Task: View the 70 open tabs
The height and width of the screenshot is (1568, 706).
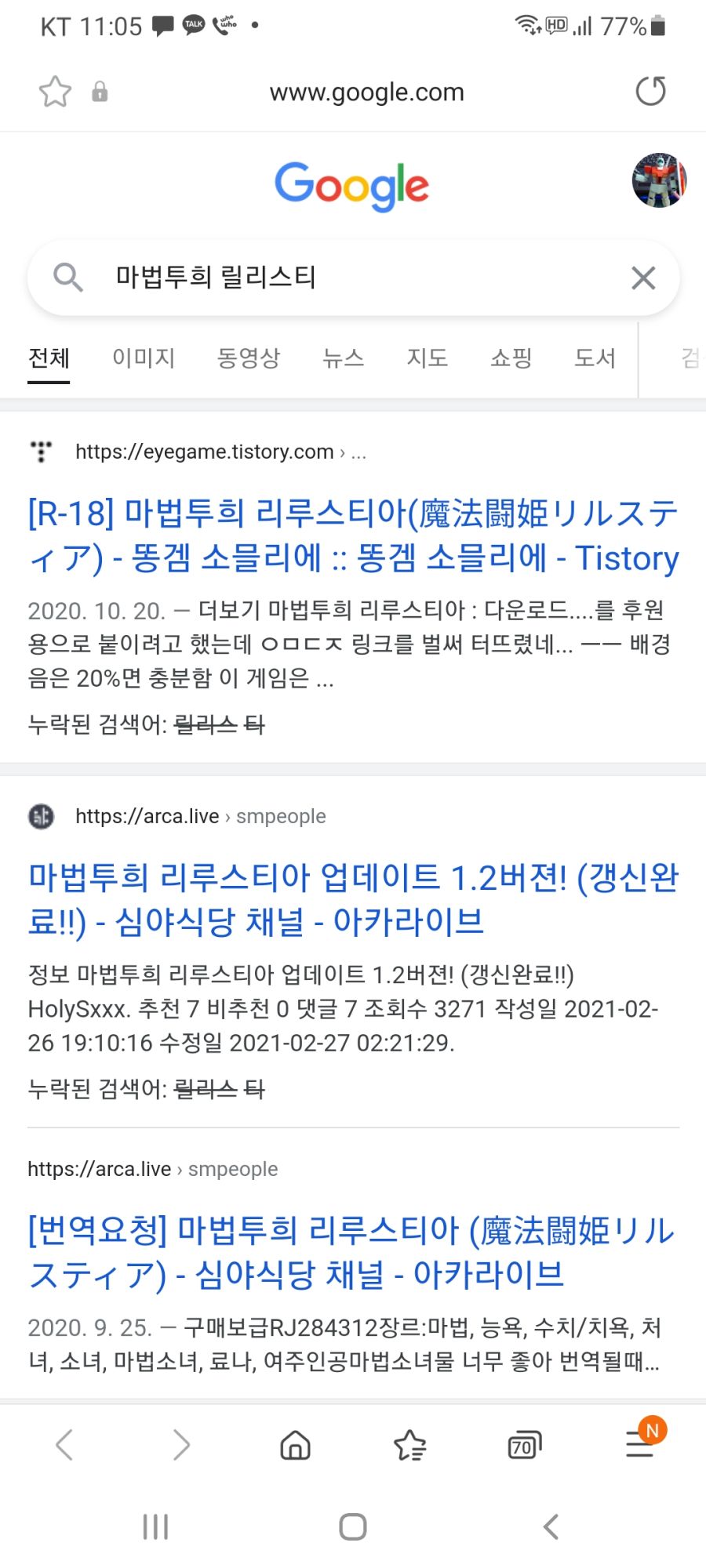Action: click(524, 1444)
